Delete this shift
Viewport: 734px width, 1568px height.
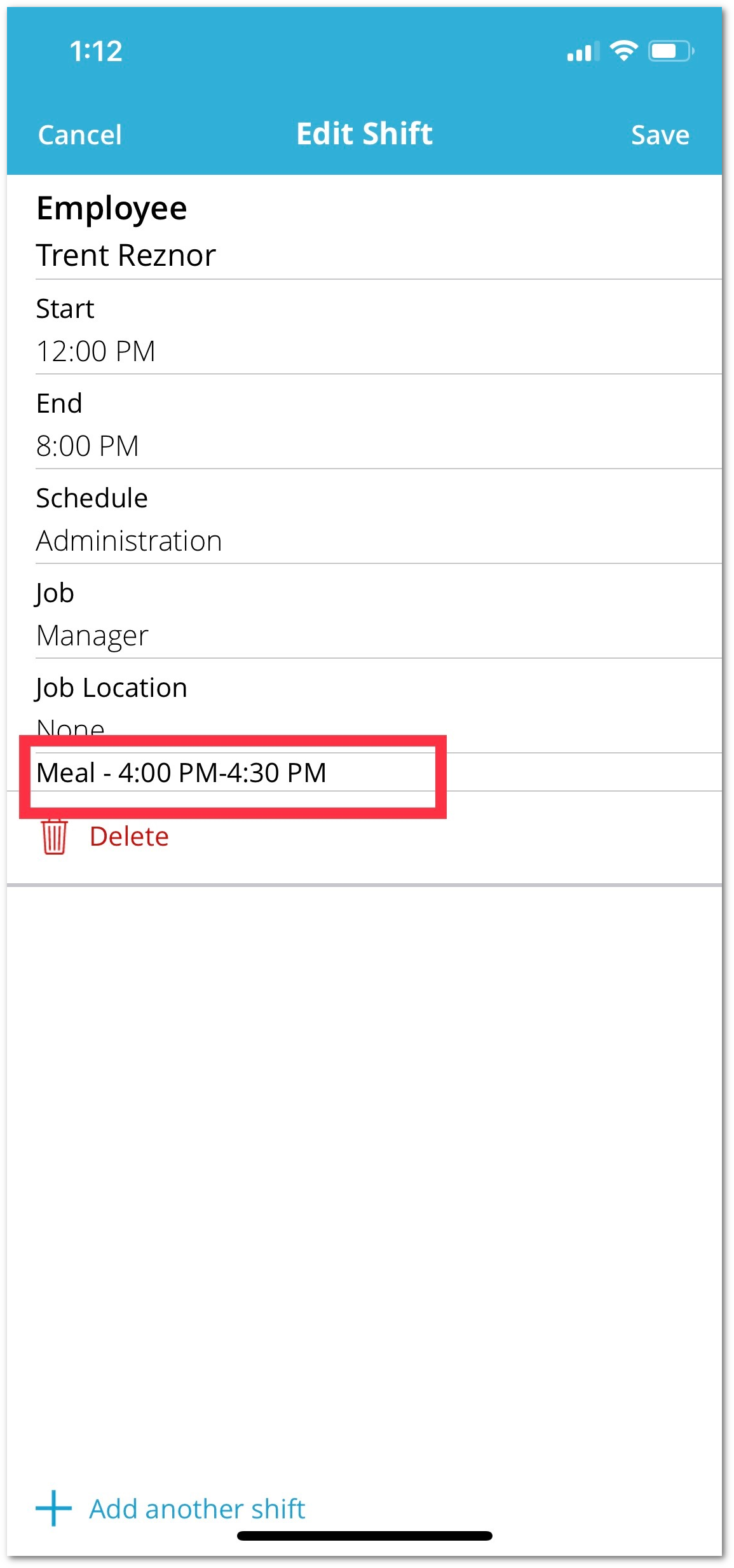click(105, 836)
